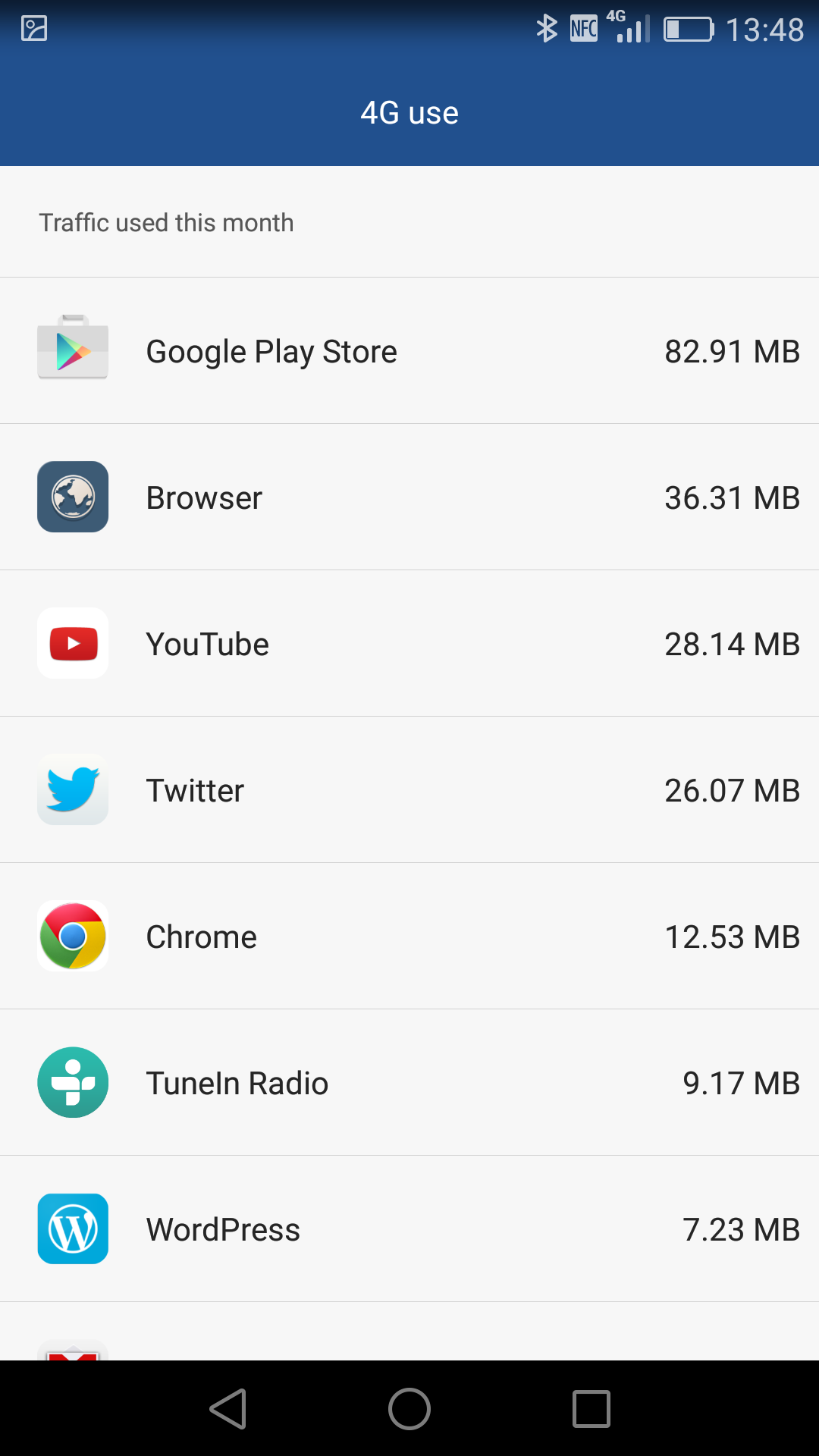Image resolution: width=819 pixels, height=1456 pixels.
Task: Return to the home screen
Action: click(409, 1409)
